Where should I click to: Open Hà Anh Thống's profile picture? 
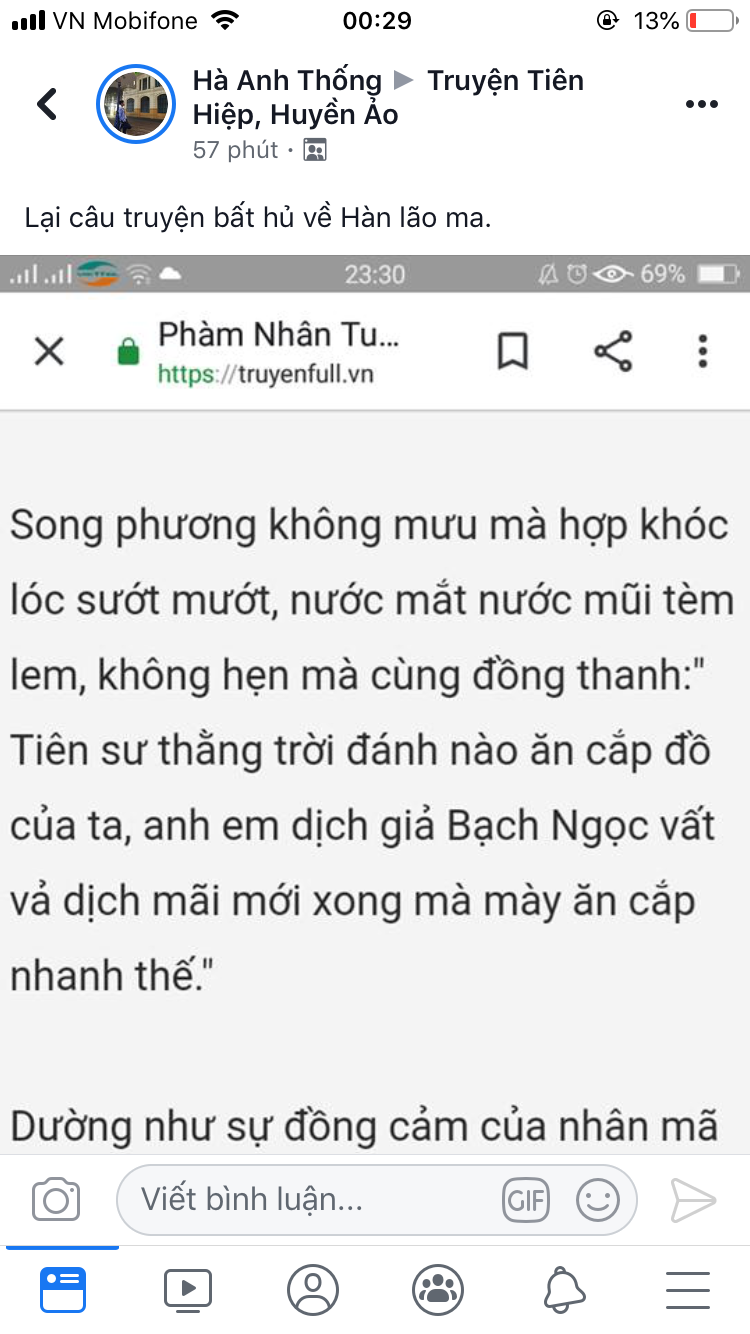click(x=136, y=104)
